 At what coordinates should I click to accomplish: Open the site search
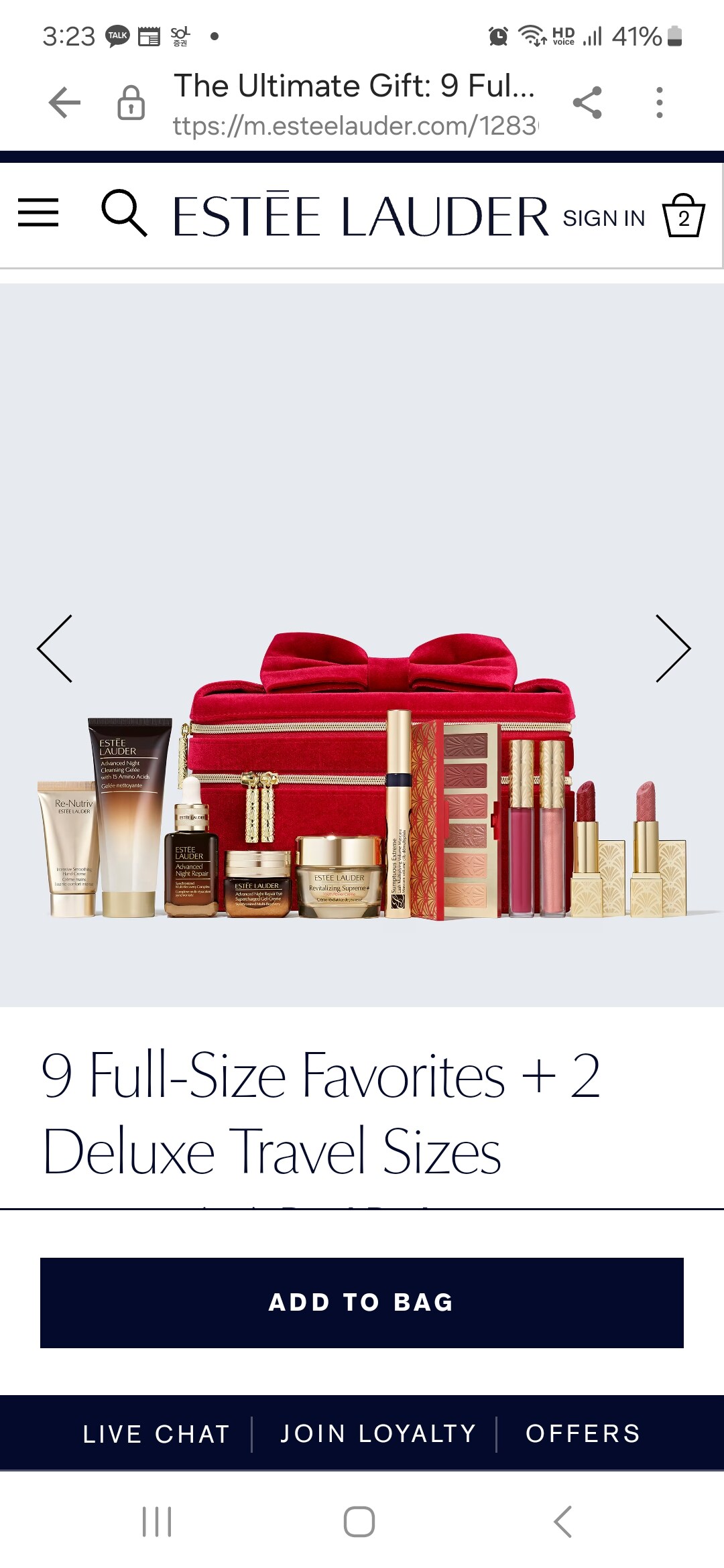(x=123, y=213)
